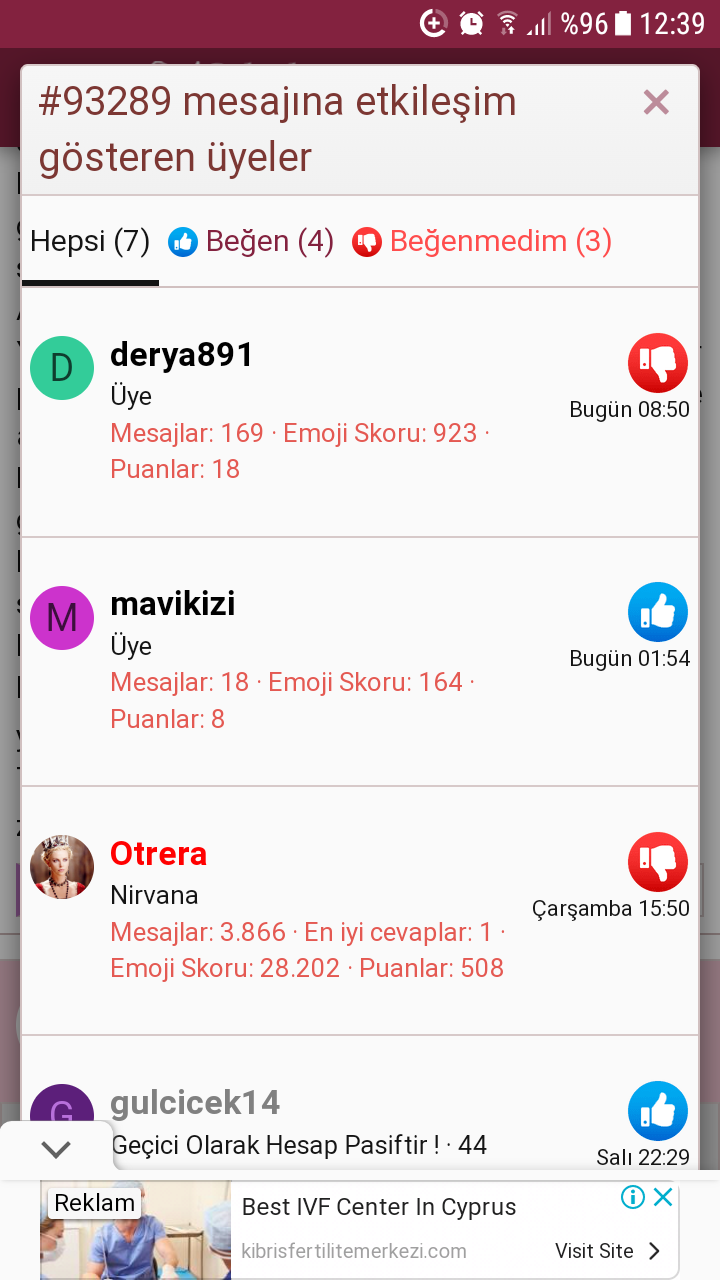
Task: Close the reactions dialog
Action: click(x=656, y=102)
